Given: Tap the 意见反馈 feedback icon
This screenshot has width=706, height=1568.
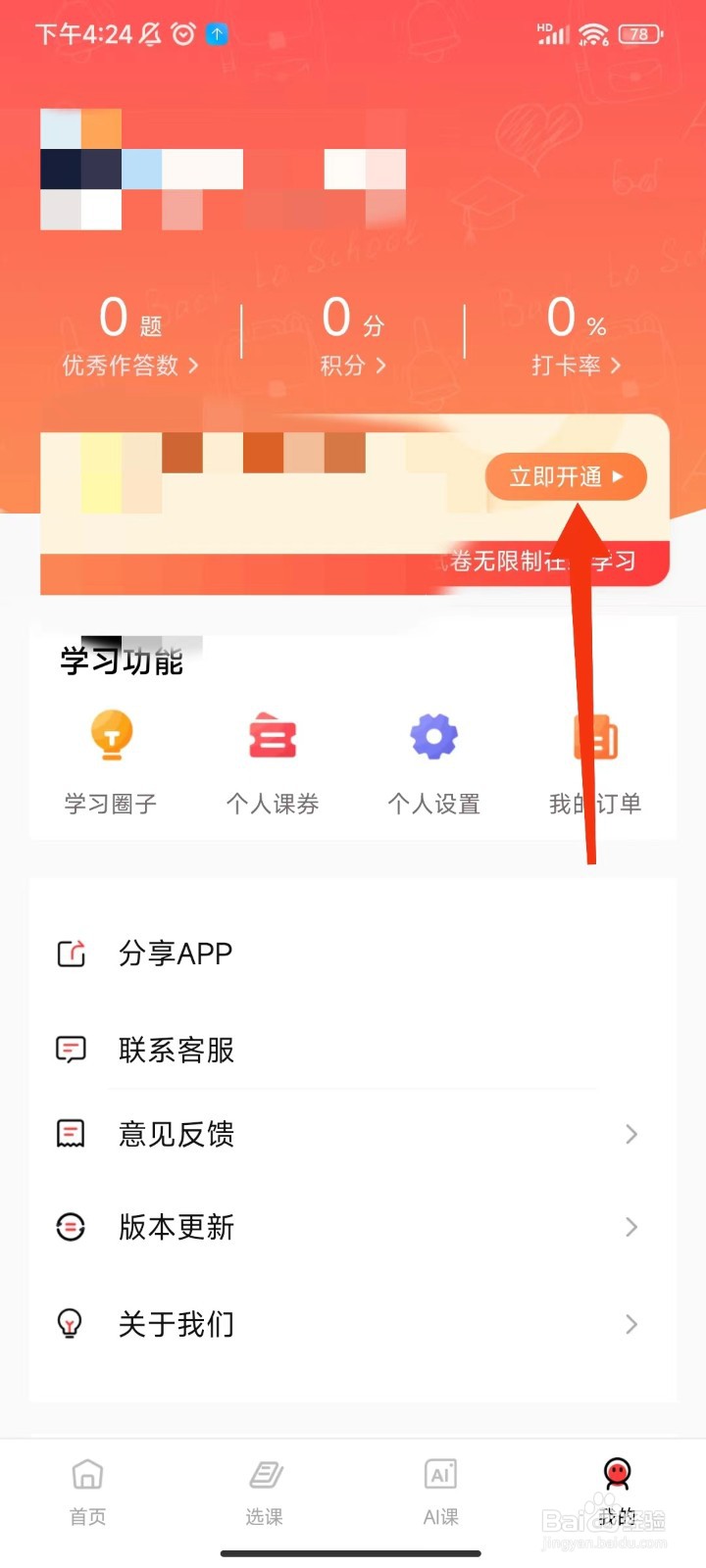Looking at the screenshot, I should click(x=70, y=1133).
